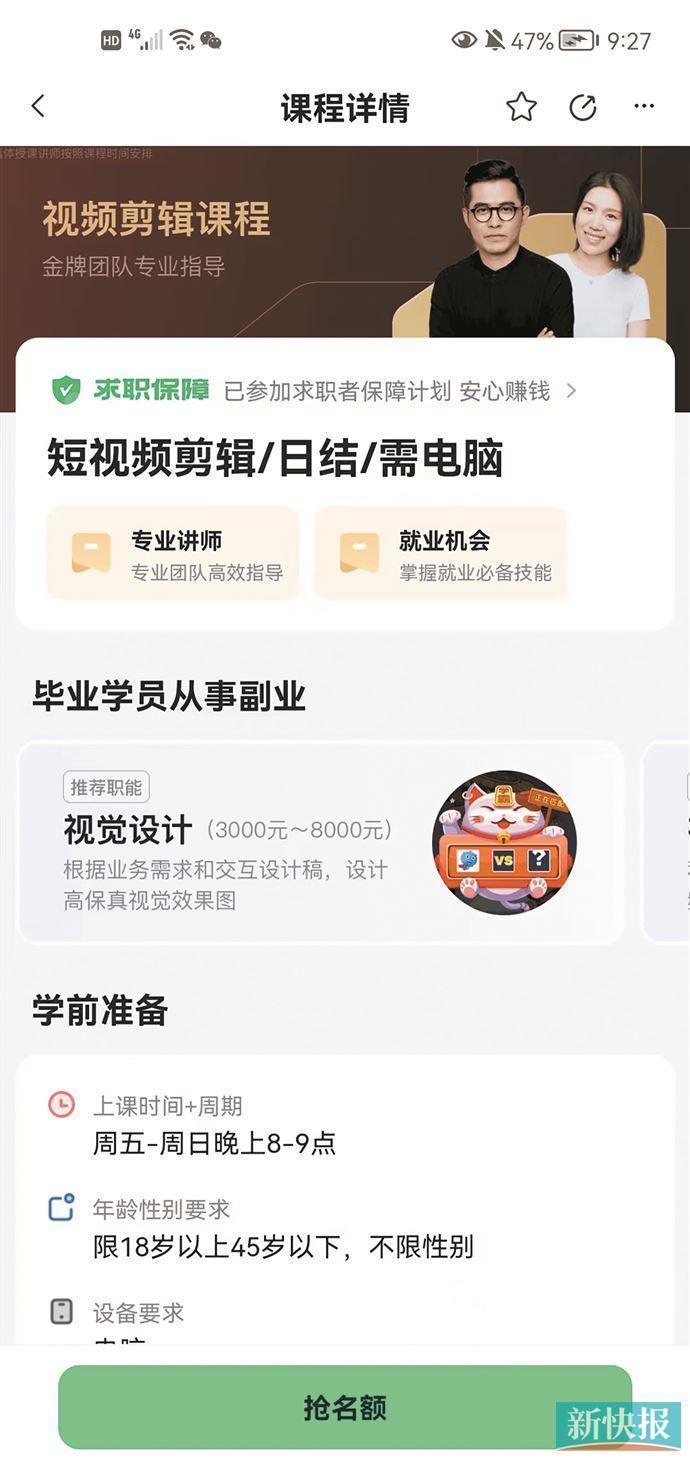This screenshot has height=1476, width=690.
Task: Favorite this course with the star icon
Action: pos(521,107)
